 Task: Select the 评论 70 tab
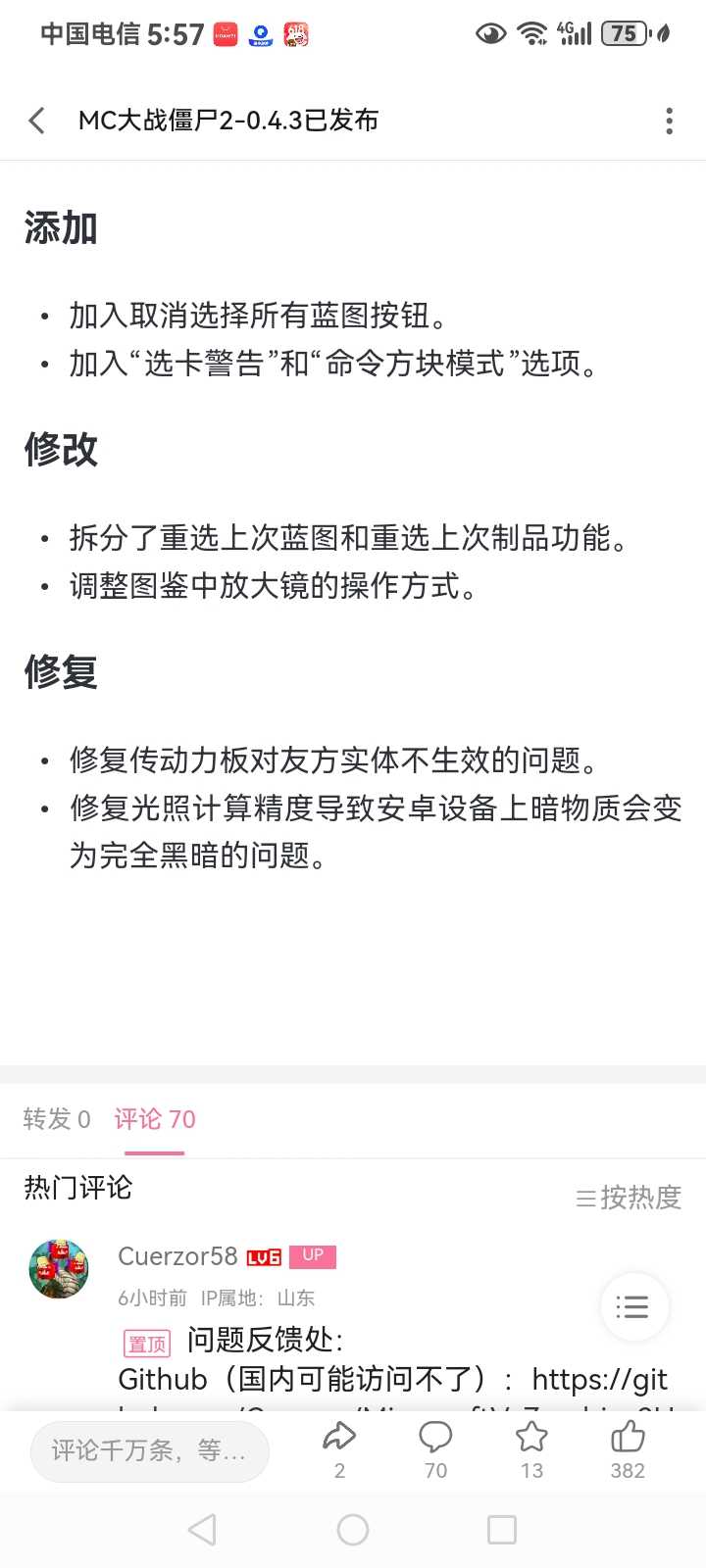(x=155, y=1119)
